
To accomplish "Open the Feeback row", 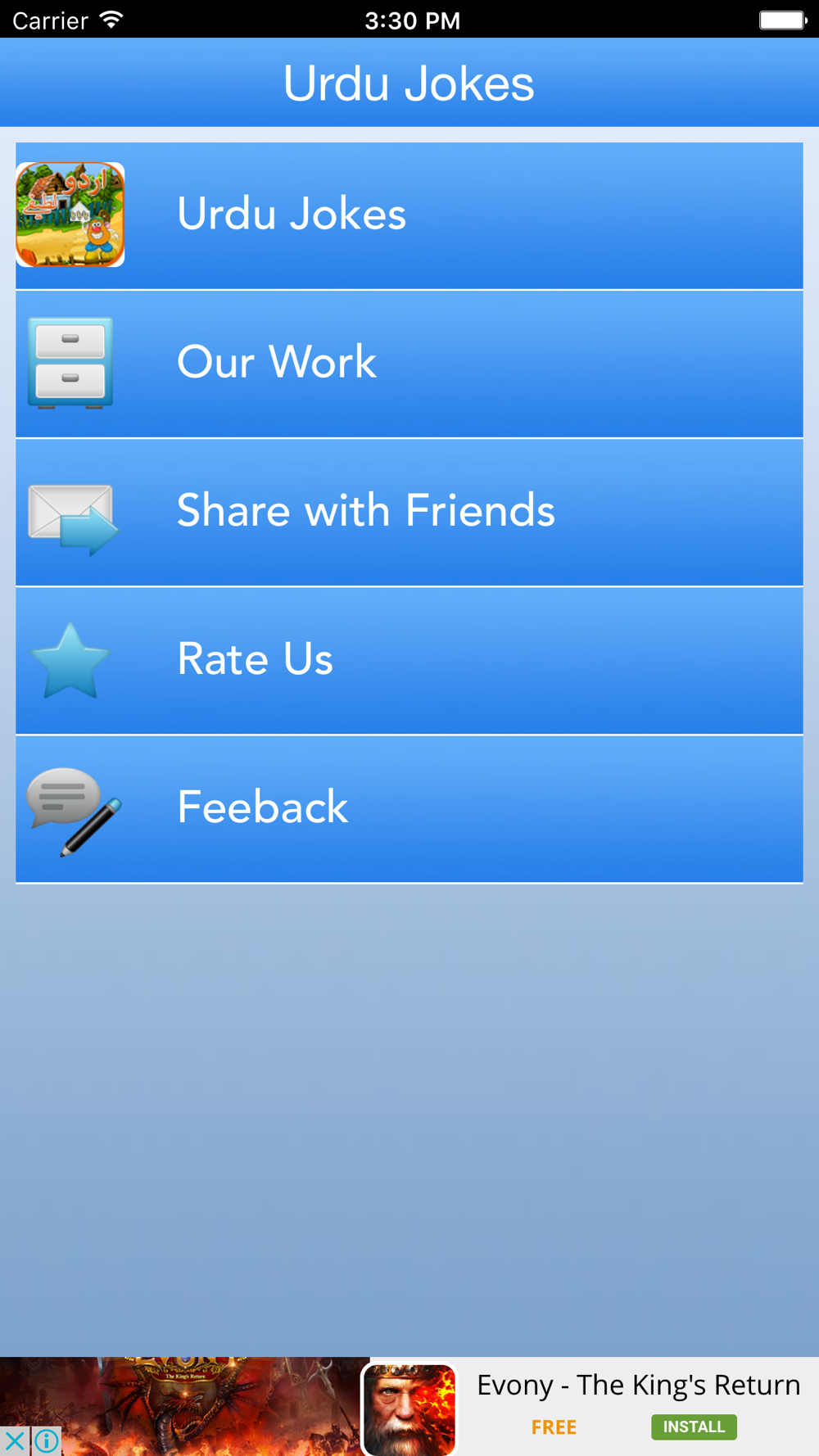I will pyautogui.click(x=409, y=808).
